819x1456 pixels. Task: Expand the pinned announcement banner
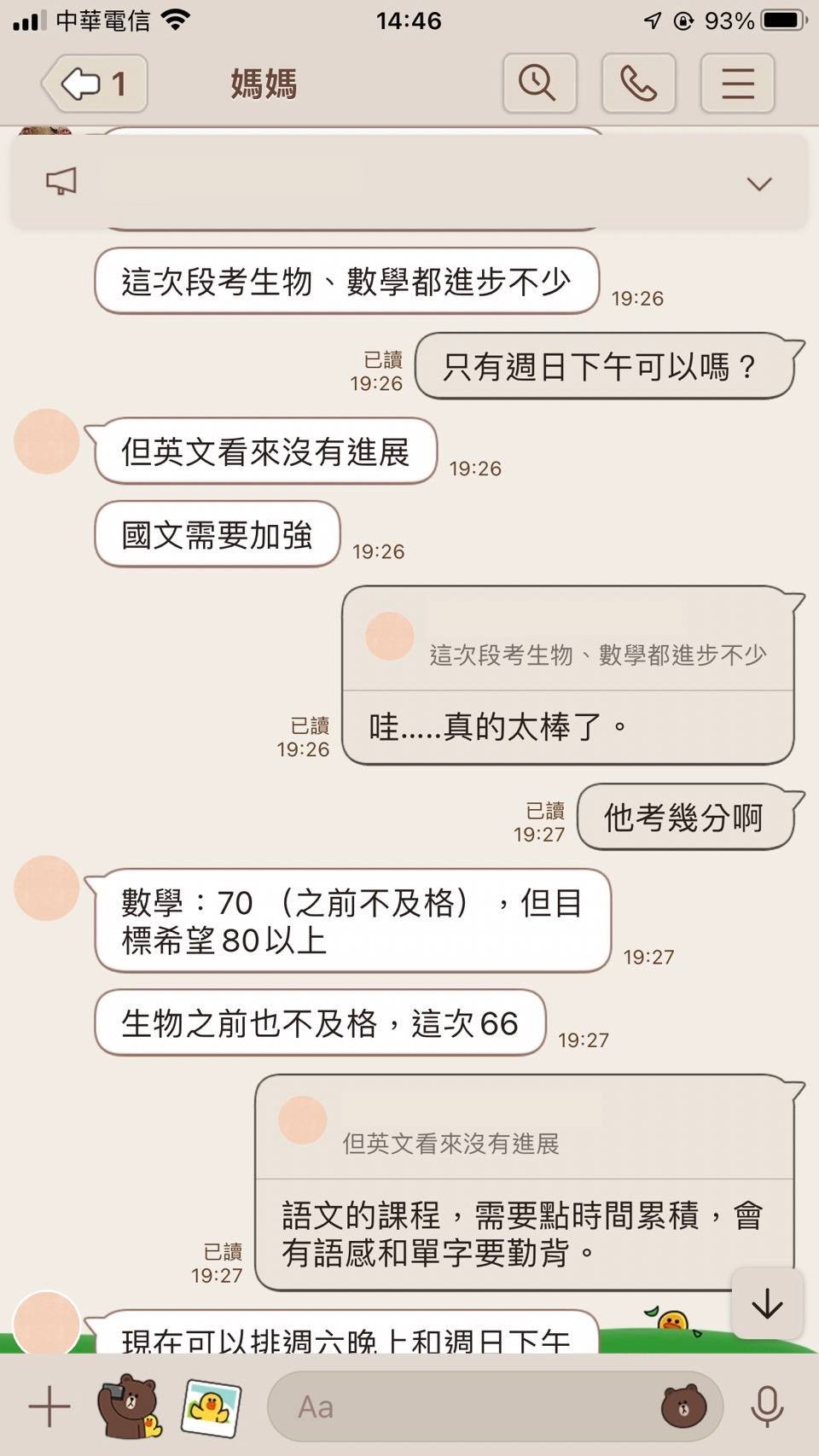[758, 183]
